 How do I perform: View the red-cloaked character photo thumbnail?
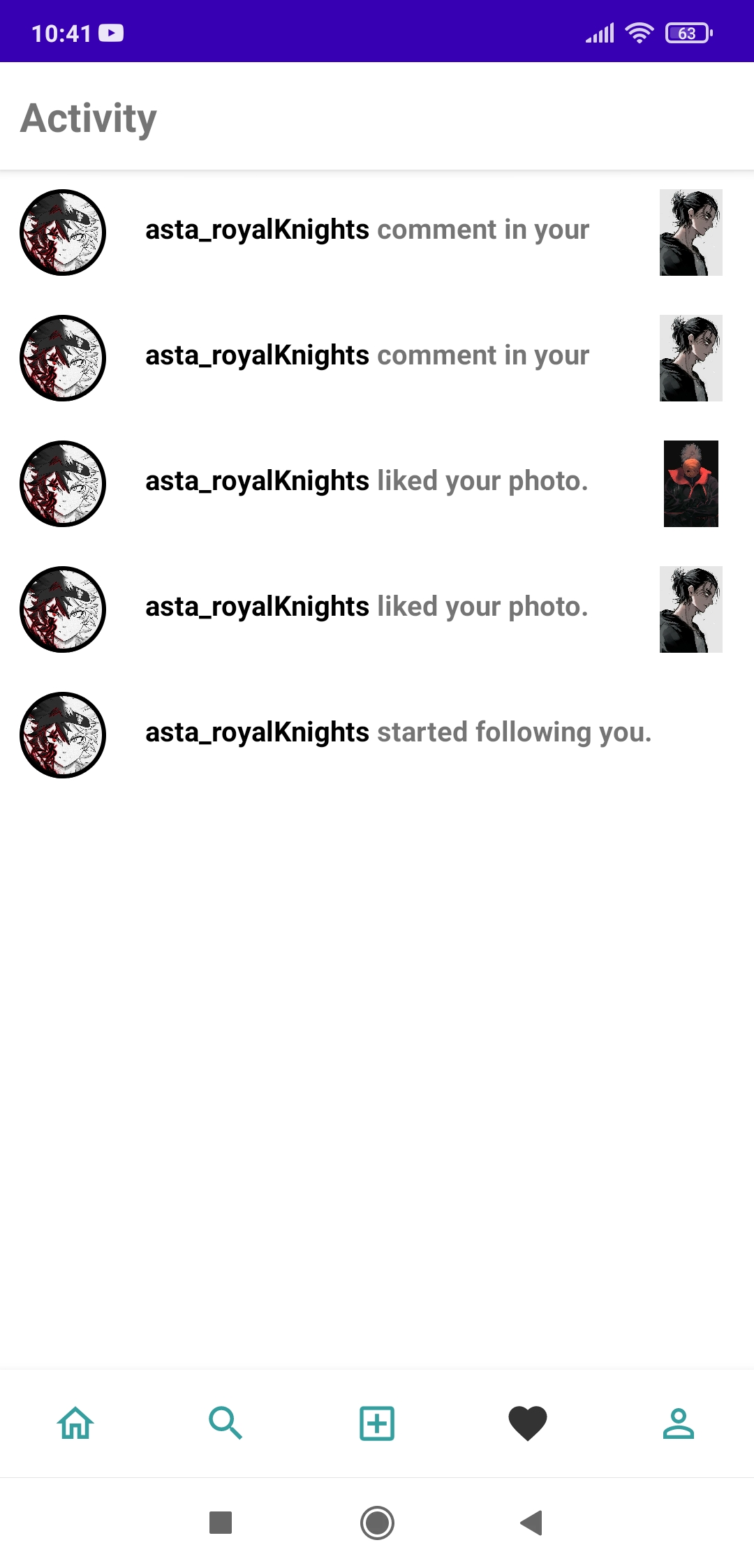690,484
